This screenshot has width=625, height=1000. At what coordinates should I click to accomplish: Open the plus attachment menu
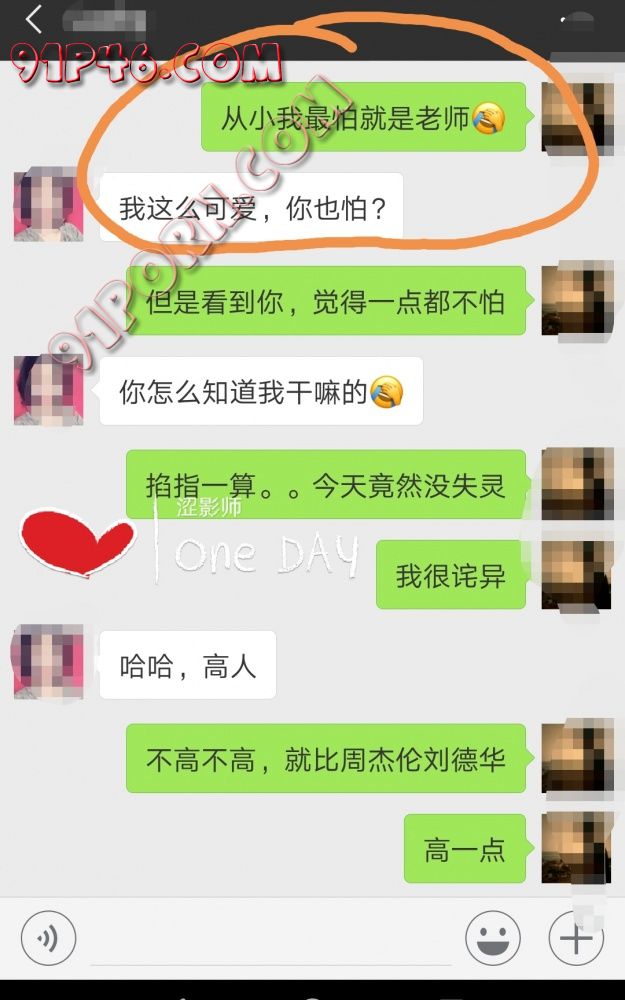click(x=576, y=938)
